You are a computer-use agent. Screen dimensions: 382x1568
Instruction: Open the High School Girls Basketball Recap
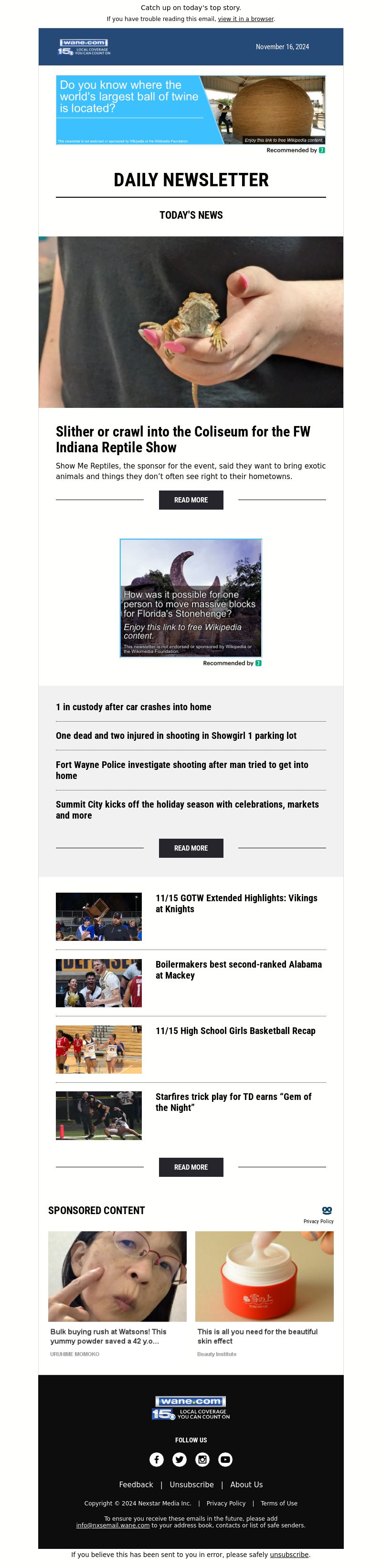235,1031
